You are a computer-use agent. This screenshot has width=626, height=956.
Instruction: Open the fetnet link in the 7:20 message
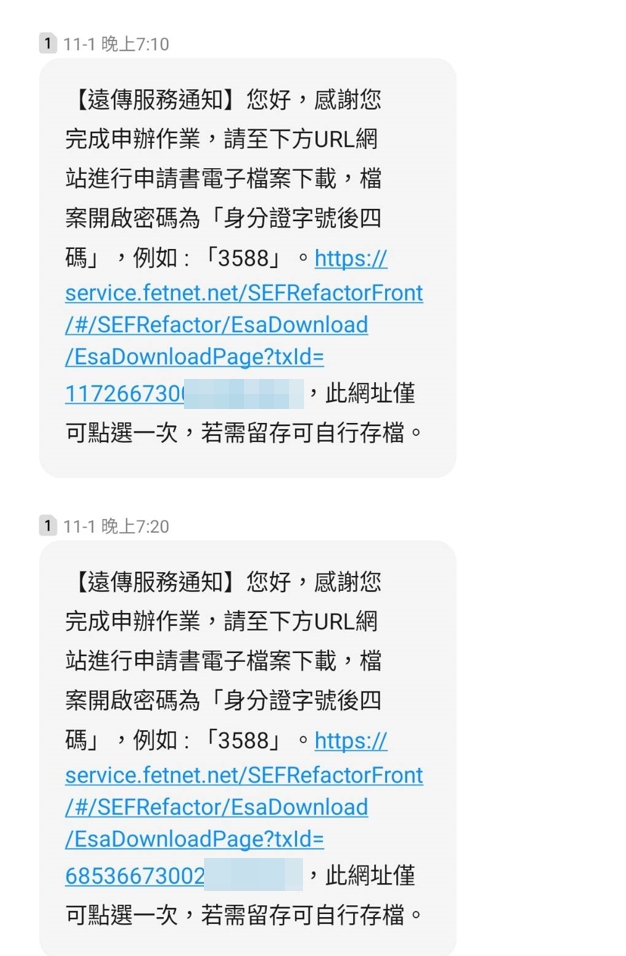[x=243, y=775]
